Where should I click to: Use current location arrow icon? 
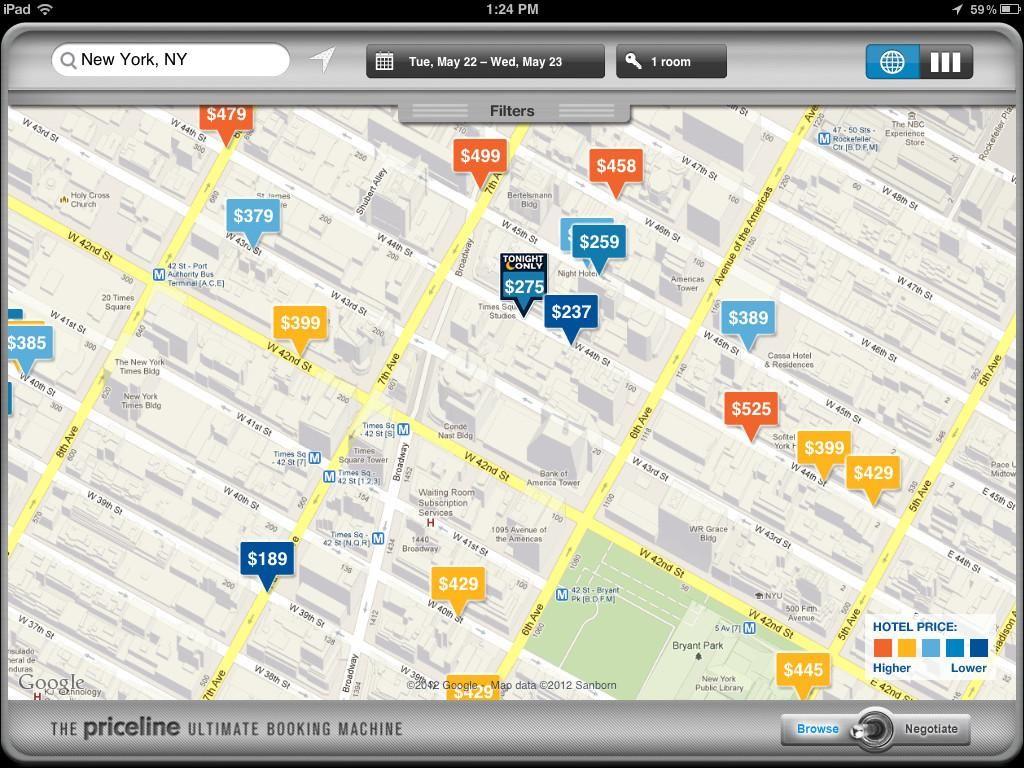(x=322, y=60)
